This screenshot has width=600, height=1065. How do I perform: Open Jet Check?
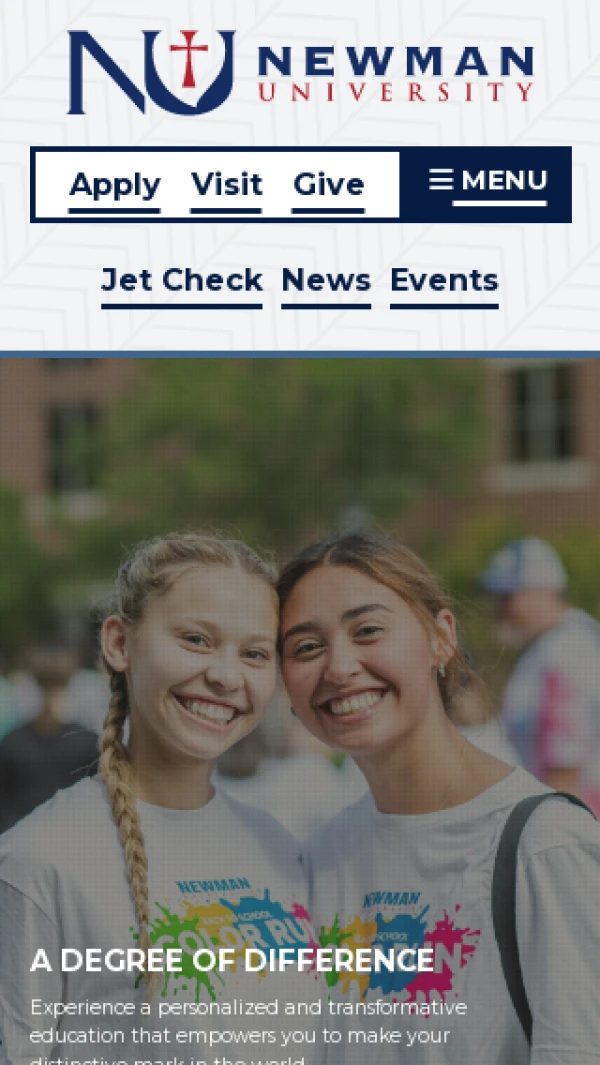click(182, 281)
